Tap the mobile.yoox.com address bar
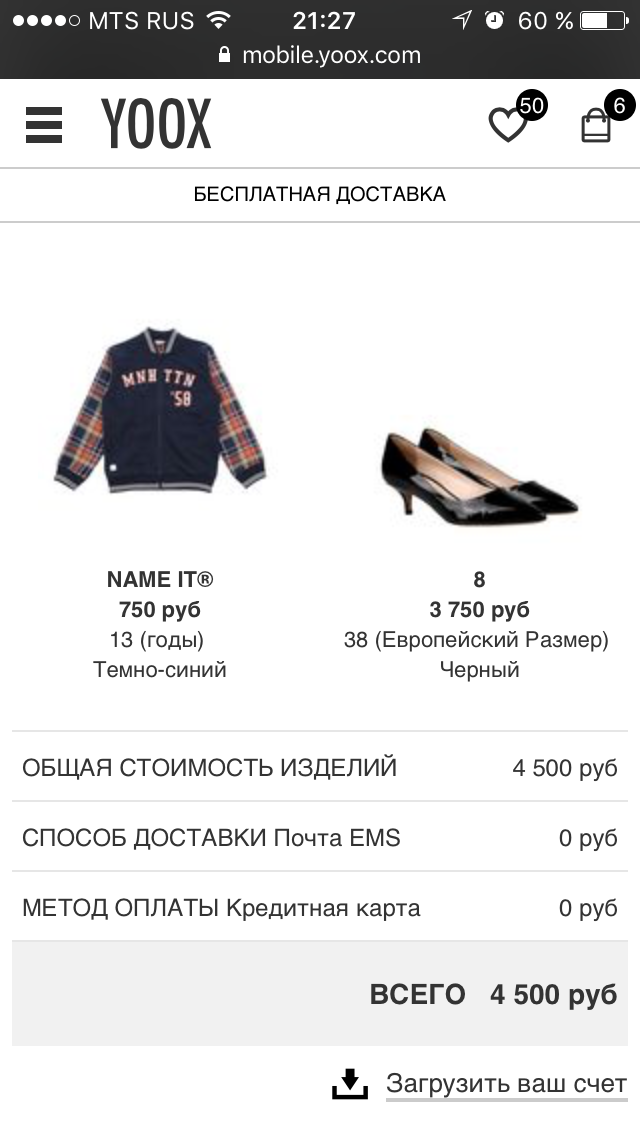 coord(320,55)
